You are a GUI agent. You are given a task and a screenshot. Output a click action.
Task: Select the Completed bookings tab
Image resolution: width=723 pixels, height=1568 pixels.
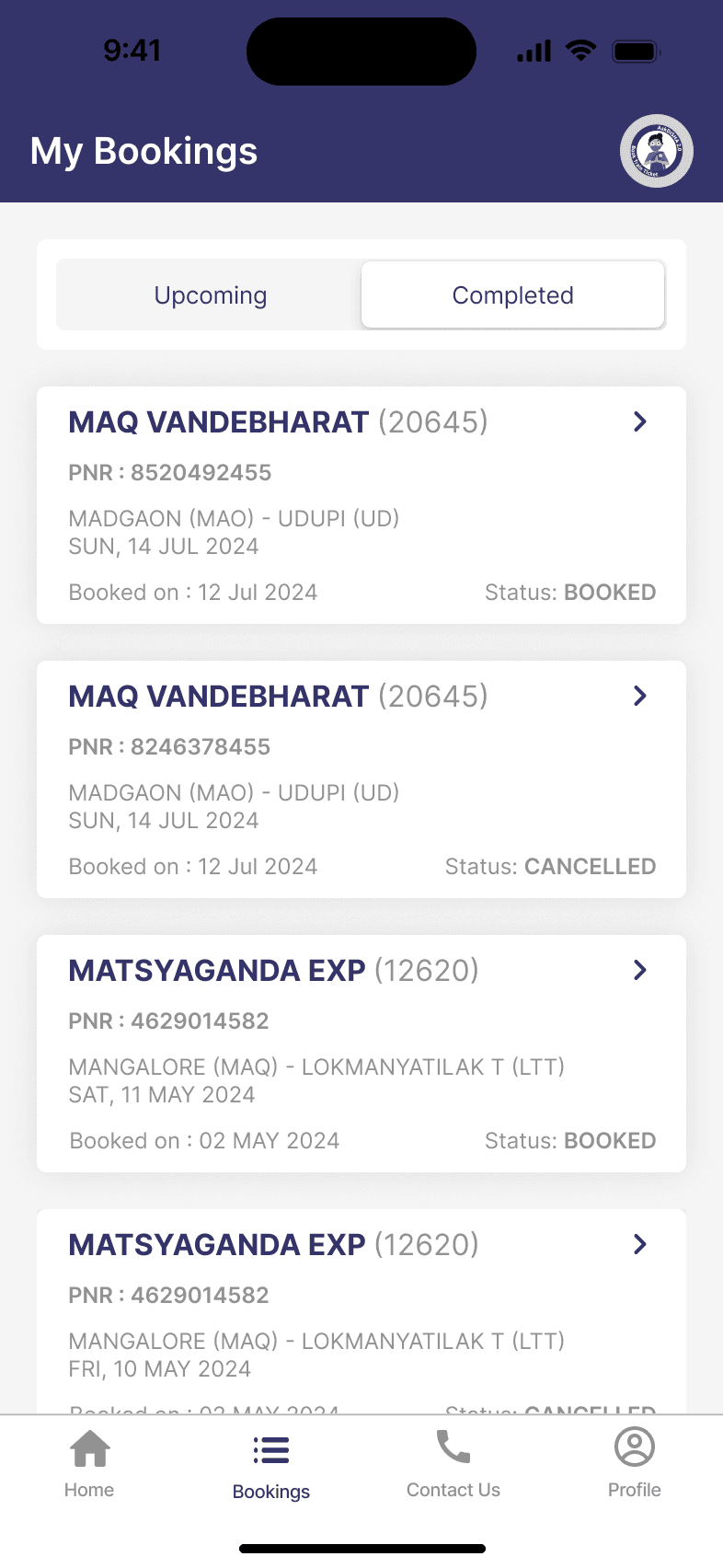point(512,295)
